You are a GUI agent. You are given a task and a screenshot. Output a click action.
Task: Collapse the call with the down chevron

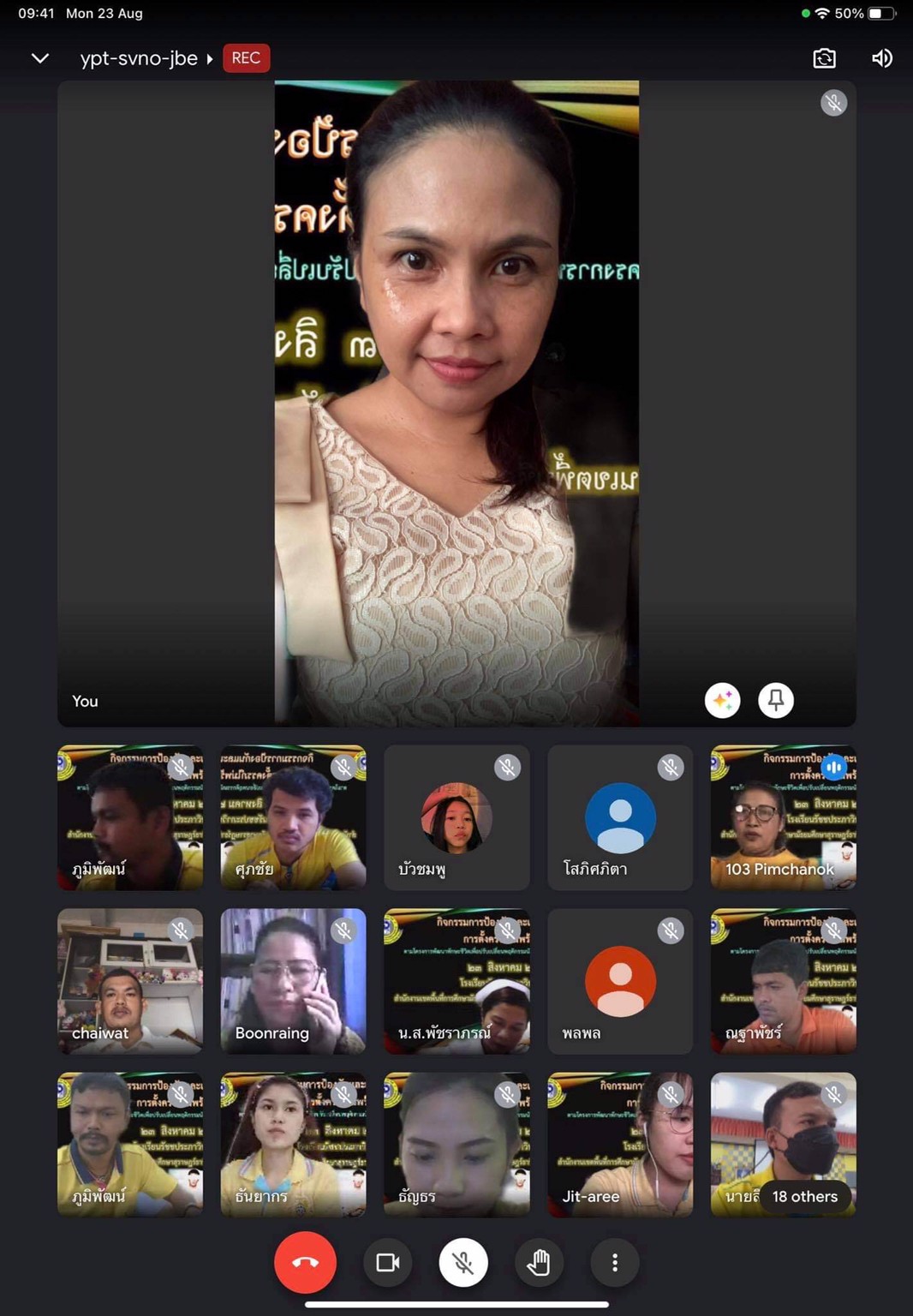(x=39, y=58)
